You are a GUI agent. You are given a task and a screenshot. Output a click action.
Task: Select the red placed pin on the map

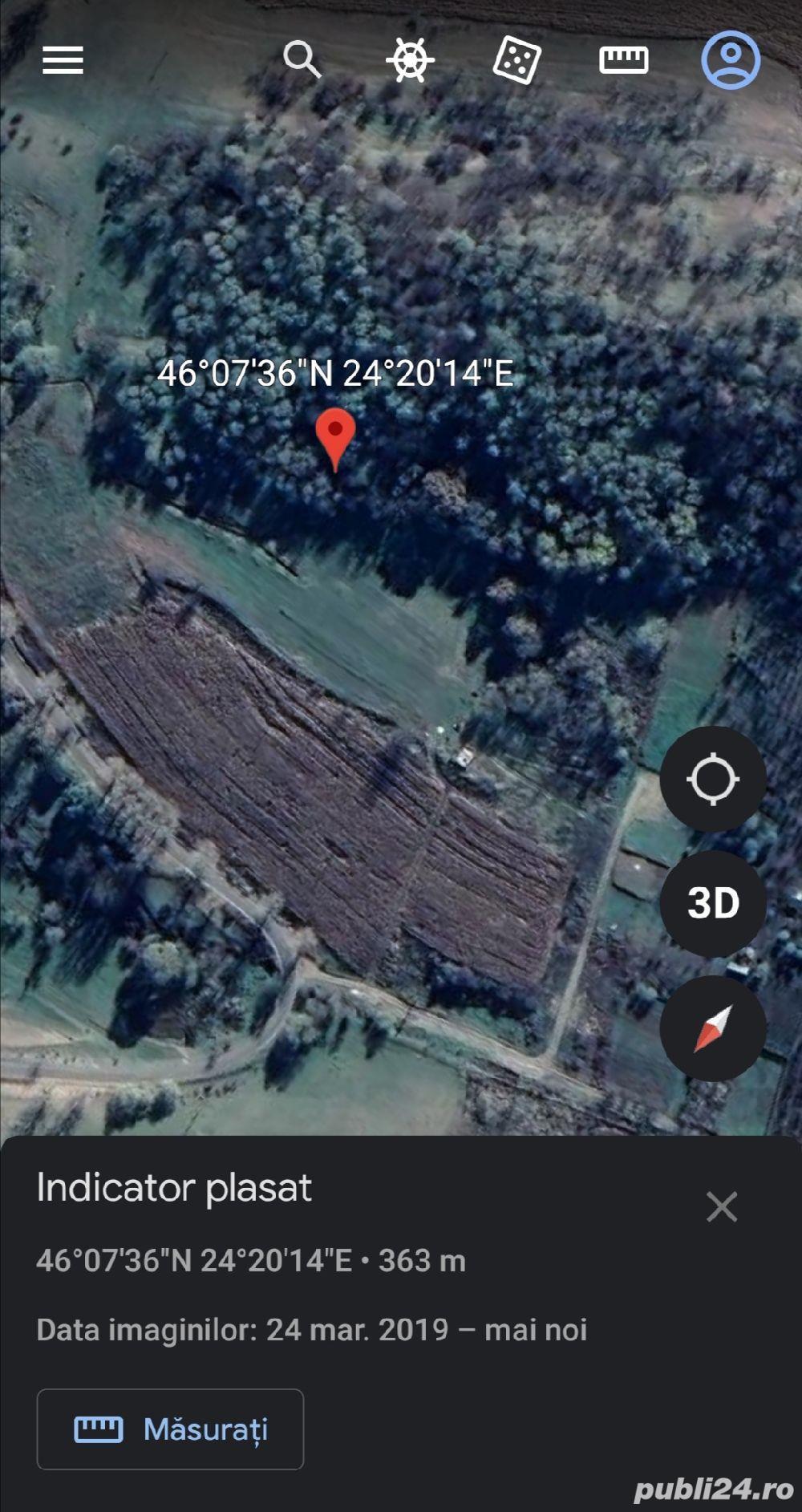tap(335, 435)
